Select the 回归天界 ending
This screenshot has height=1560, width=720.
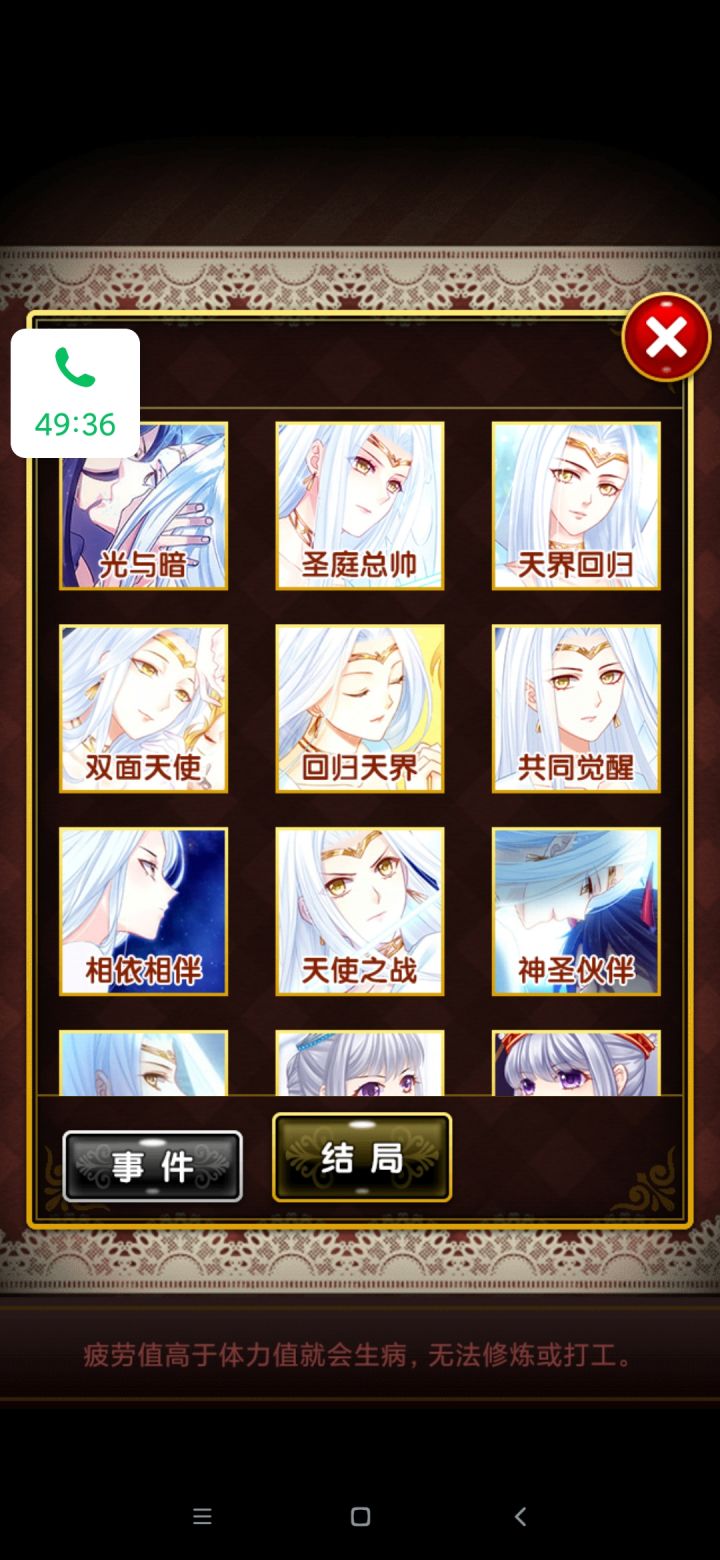[x=360, y=708]
